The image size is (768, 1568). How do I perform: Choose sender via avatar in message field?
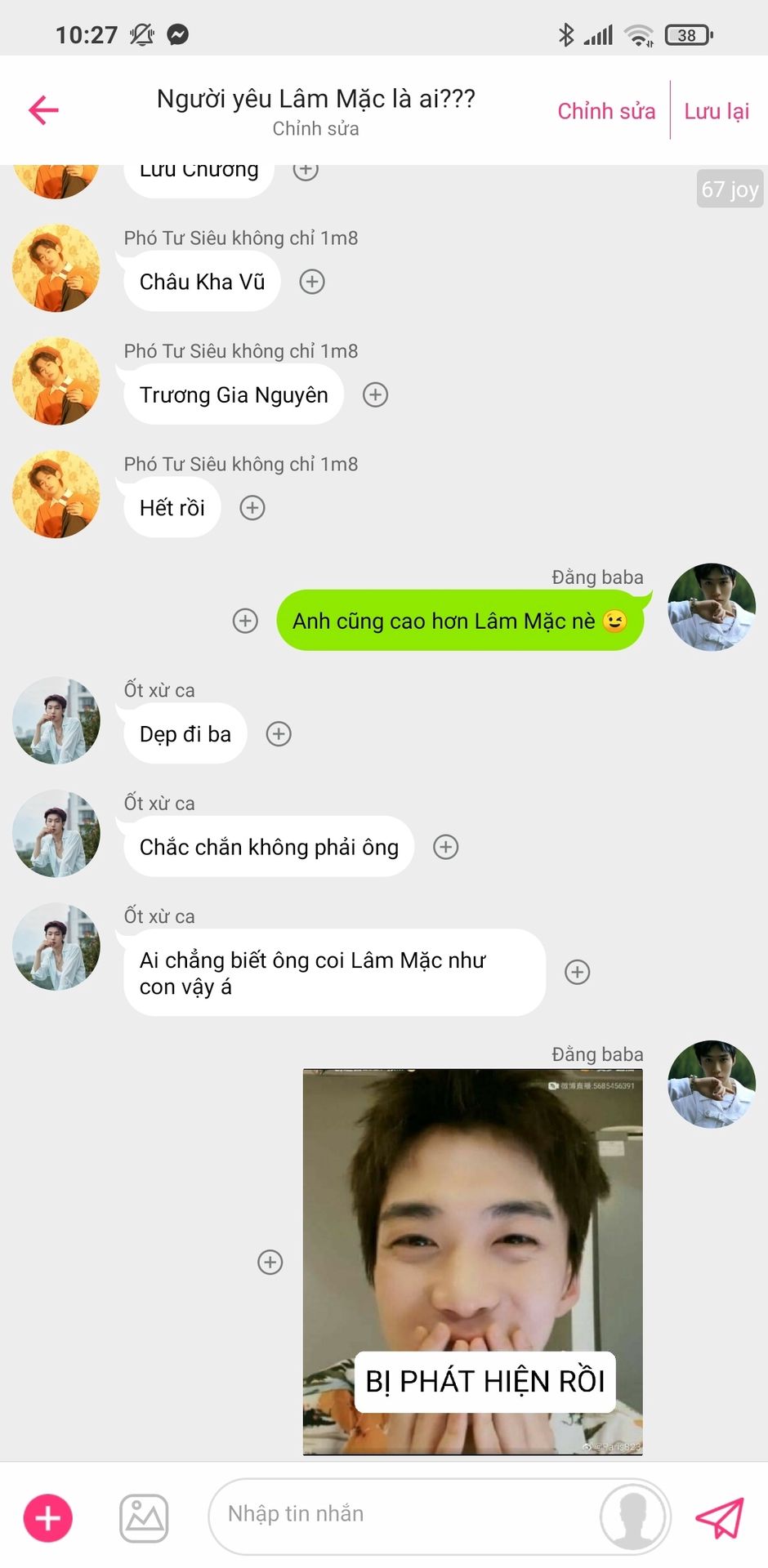[x=632, y=1517]
